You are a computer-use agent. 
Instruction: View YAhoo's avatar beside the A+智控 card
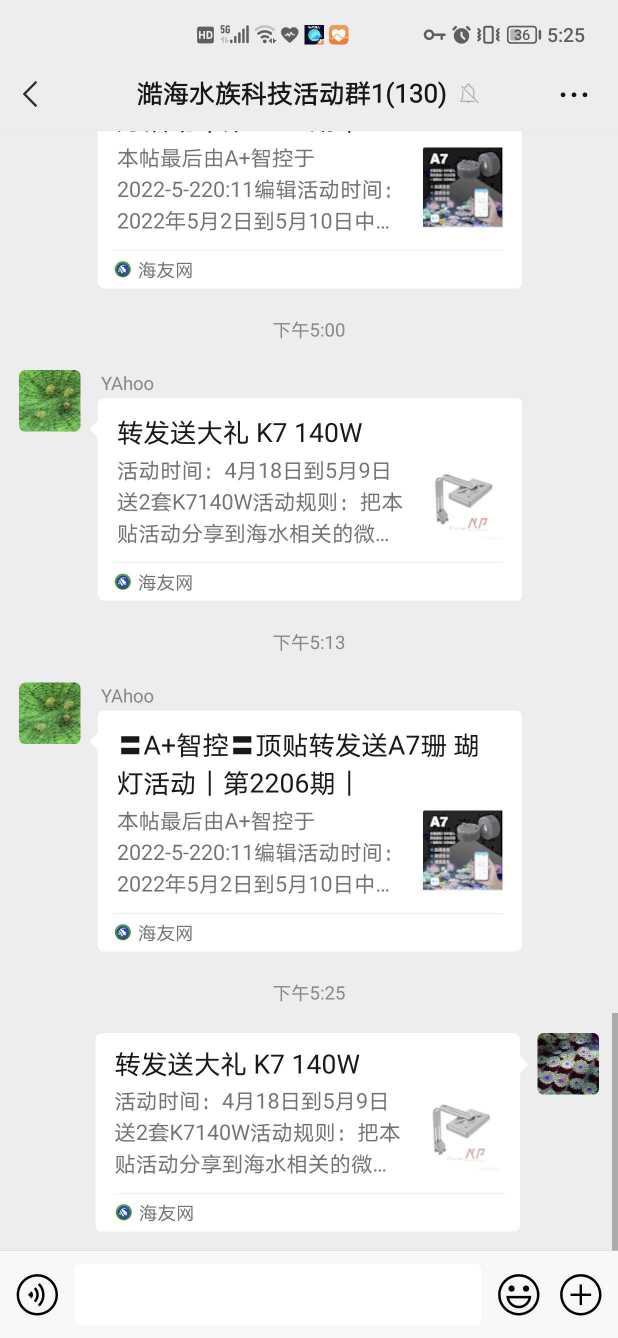[50, 713]
